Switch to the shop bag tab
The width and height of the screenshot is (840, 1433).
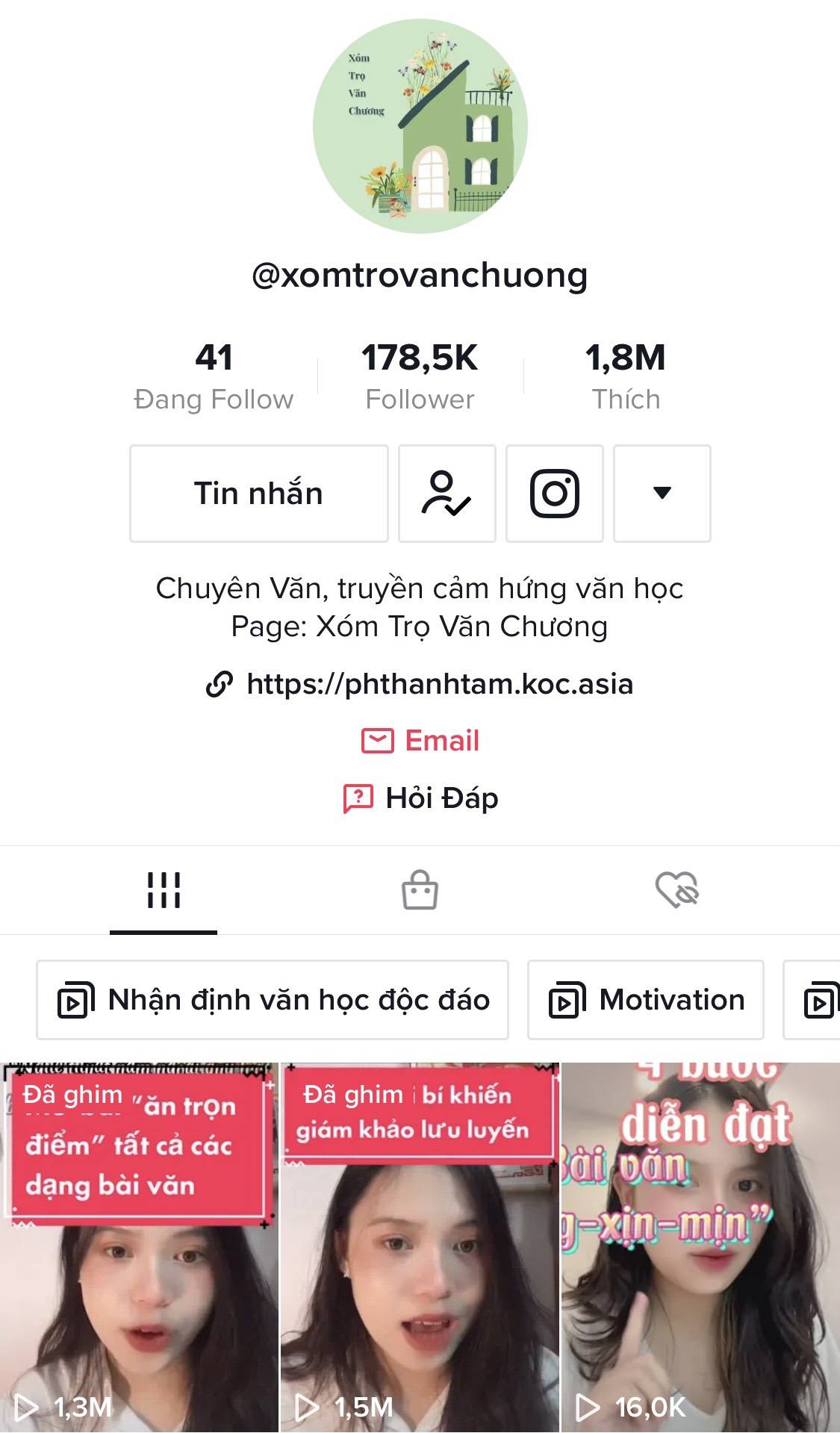[420, 890]
